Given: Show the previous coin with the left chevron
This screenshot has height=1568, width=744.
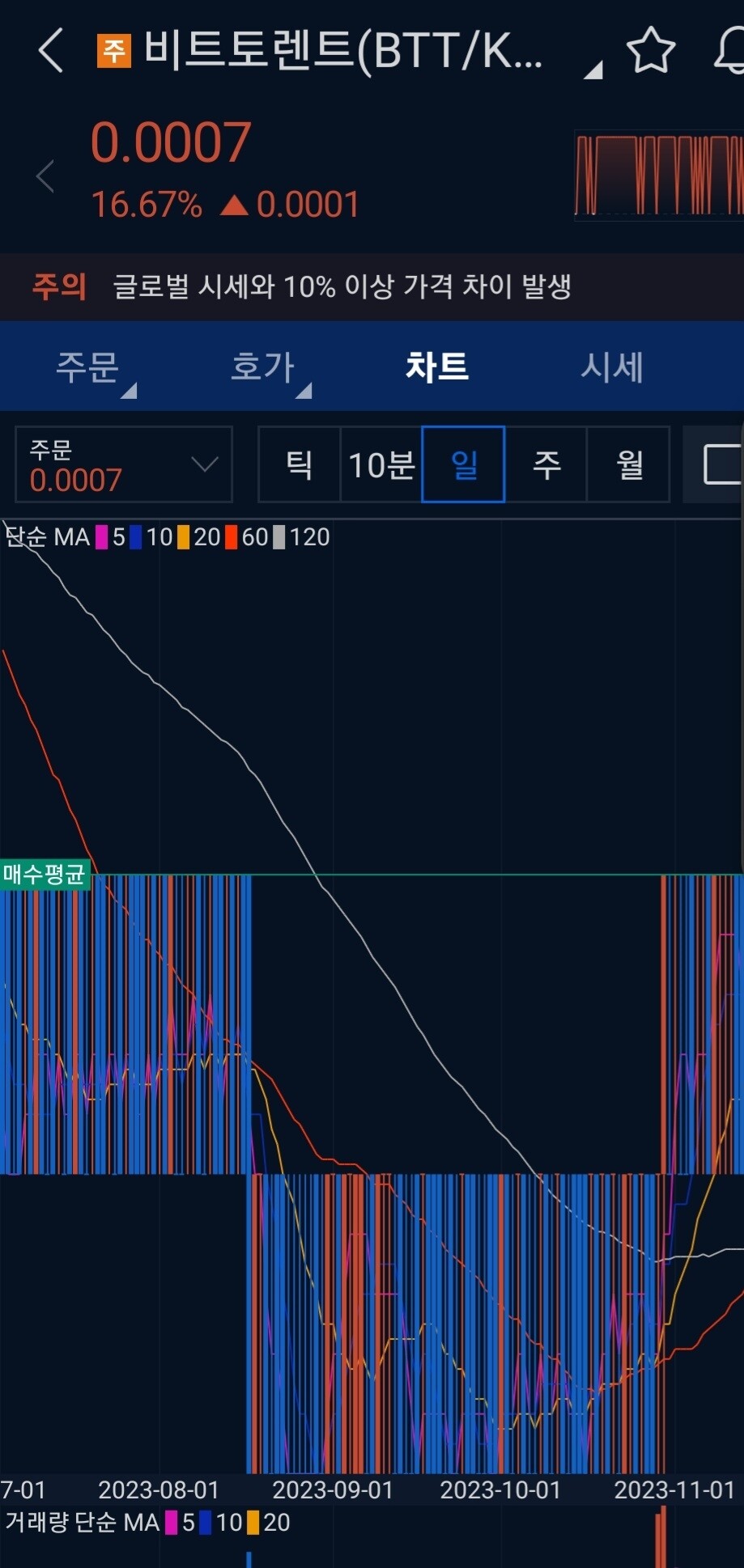Looking at the screenshot, I should coord(46,176).
